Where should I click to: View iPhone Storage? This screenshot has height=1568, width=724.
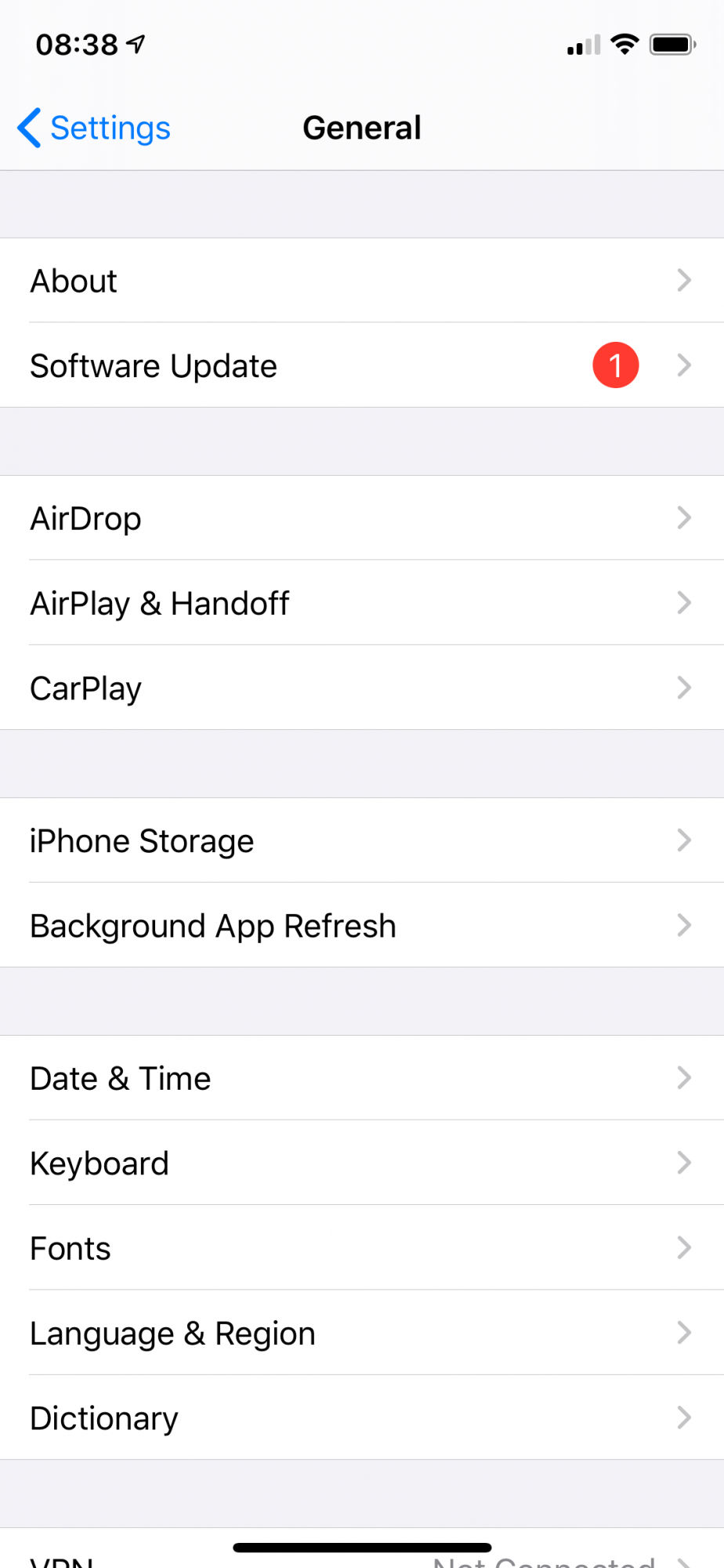tap(362, 840)
